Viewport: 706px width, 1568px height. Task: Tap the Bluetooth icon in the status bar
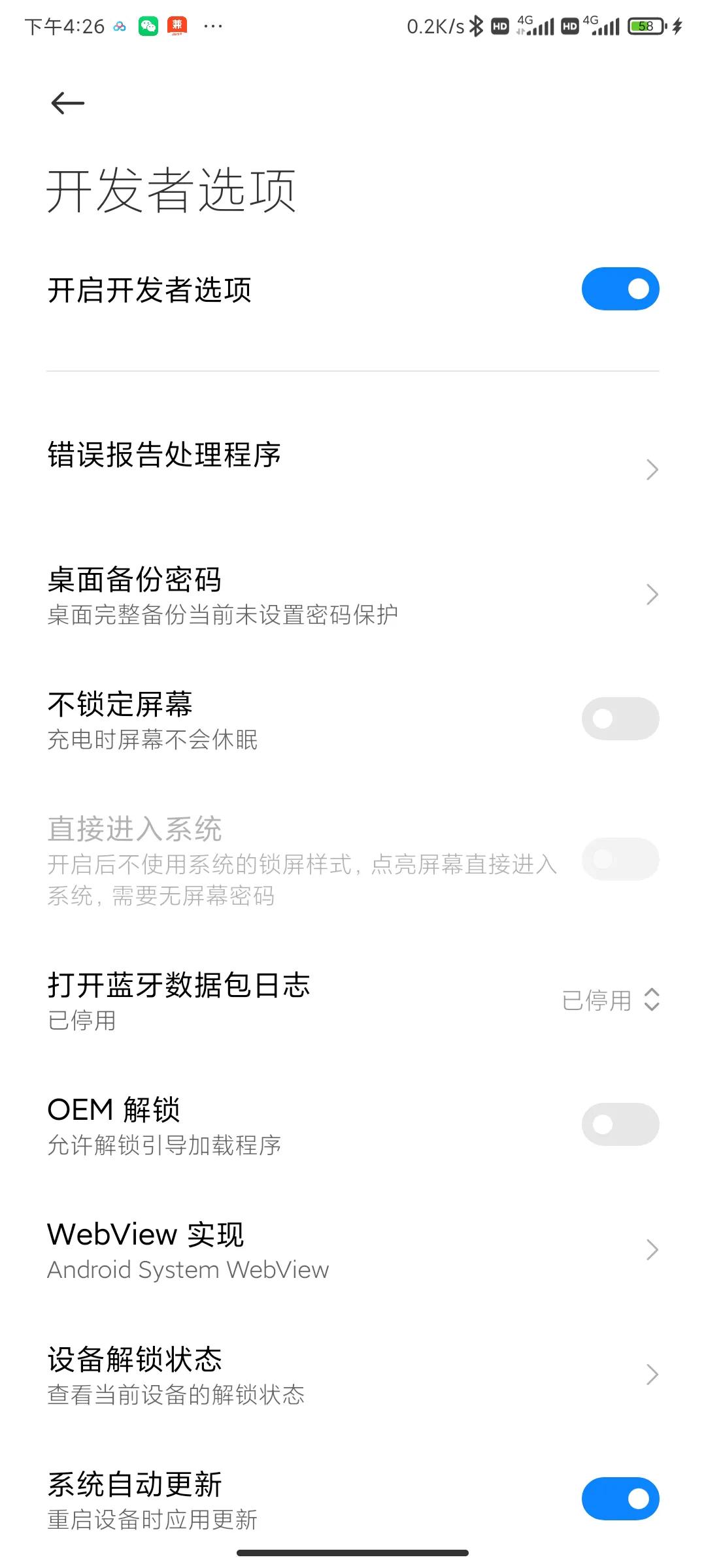[477, 26]
